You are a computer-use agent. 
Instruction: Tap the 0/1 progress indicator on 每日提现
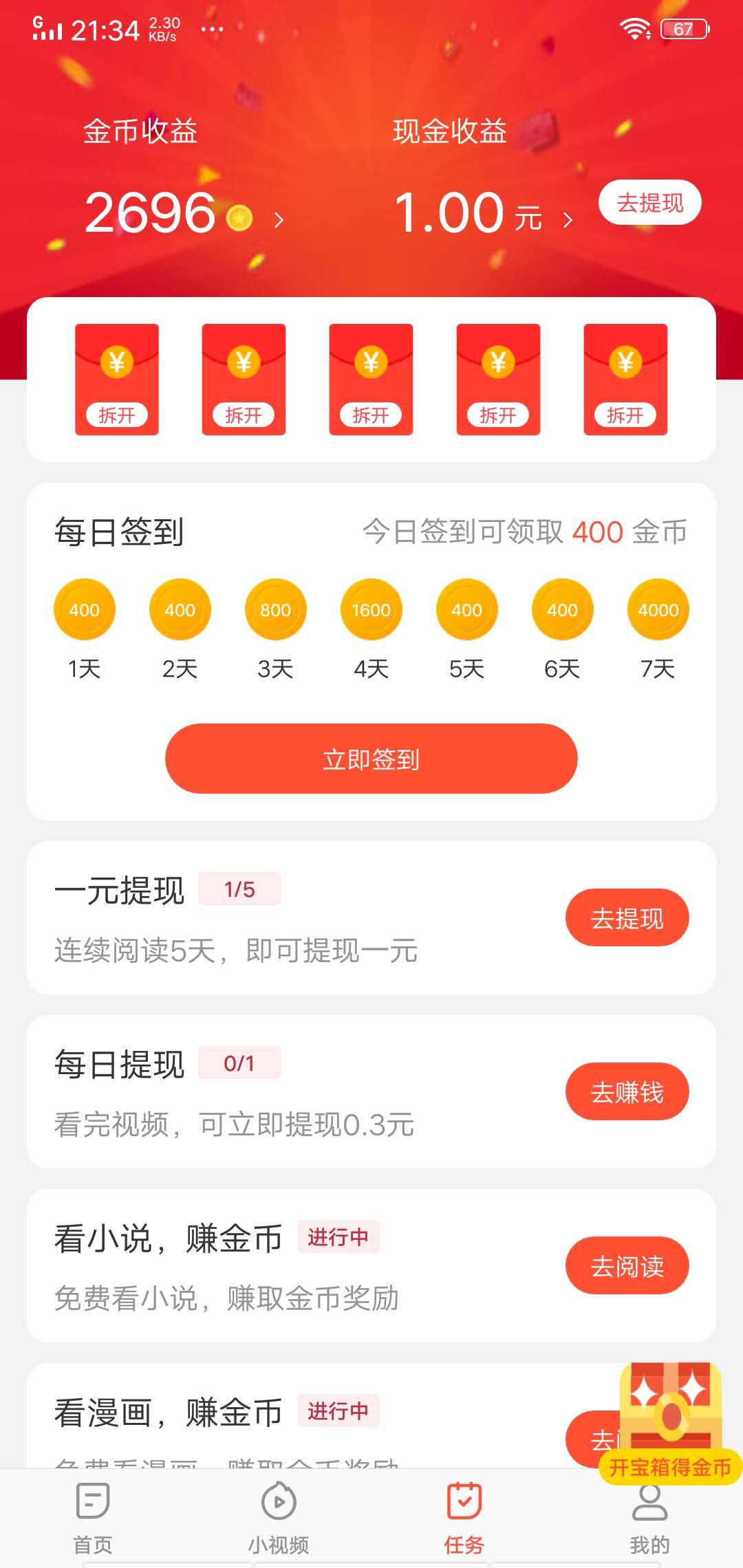(240, 1063)
